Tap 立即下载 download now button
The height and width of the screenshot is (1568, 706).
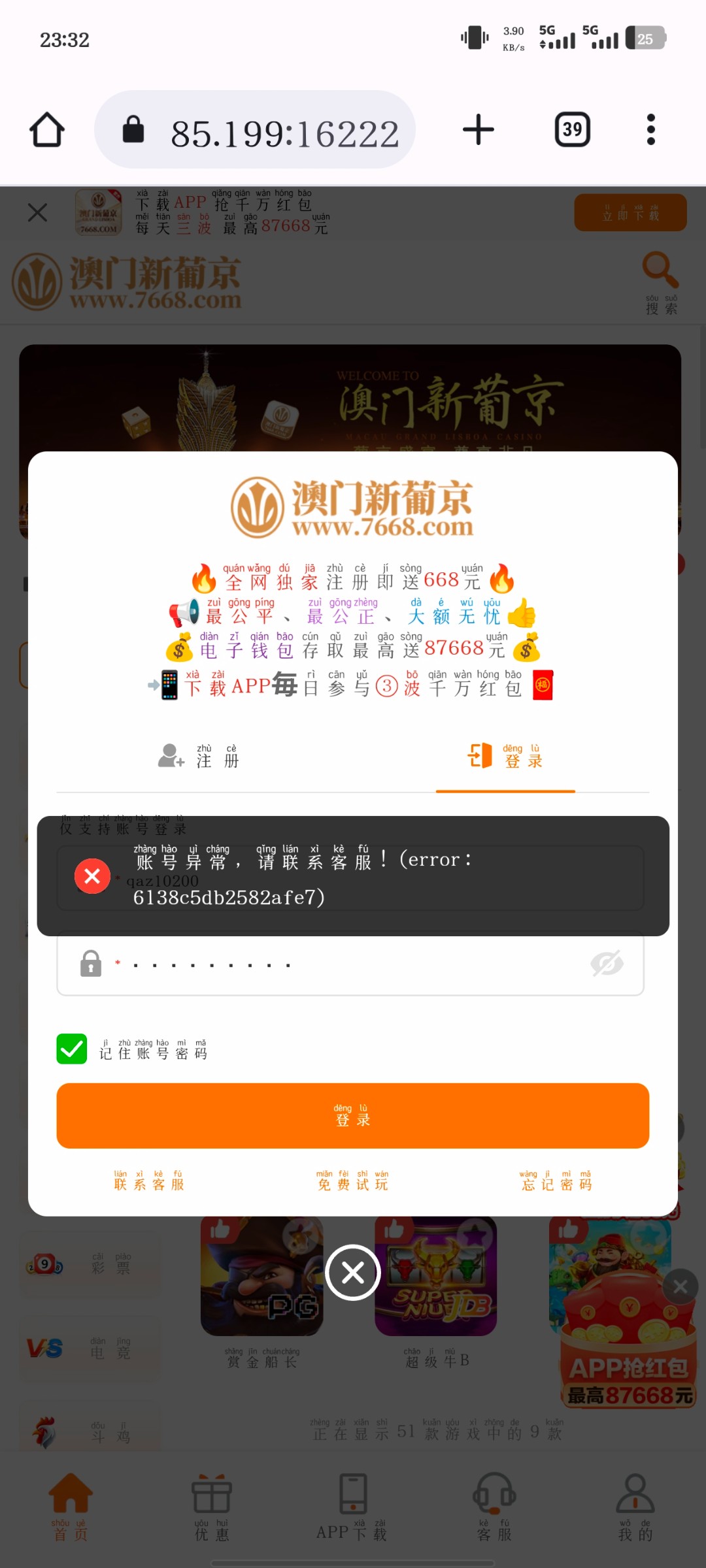coord(630,212)
